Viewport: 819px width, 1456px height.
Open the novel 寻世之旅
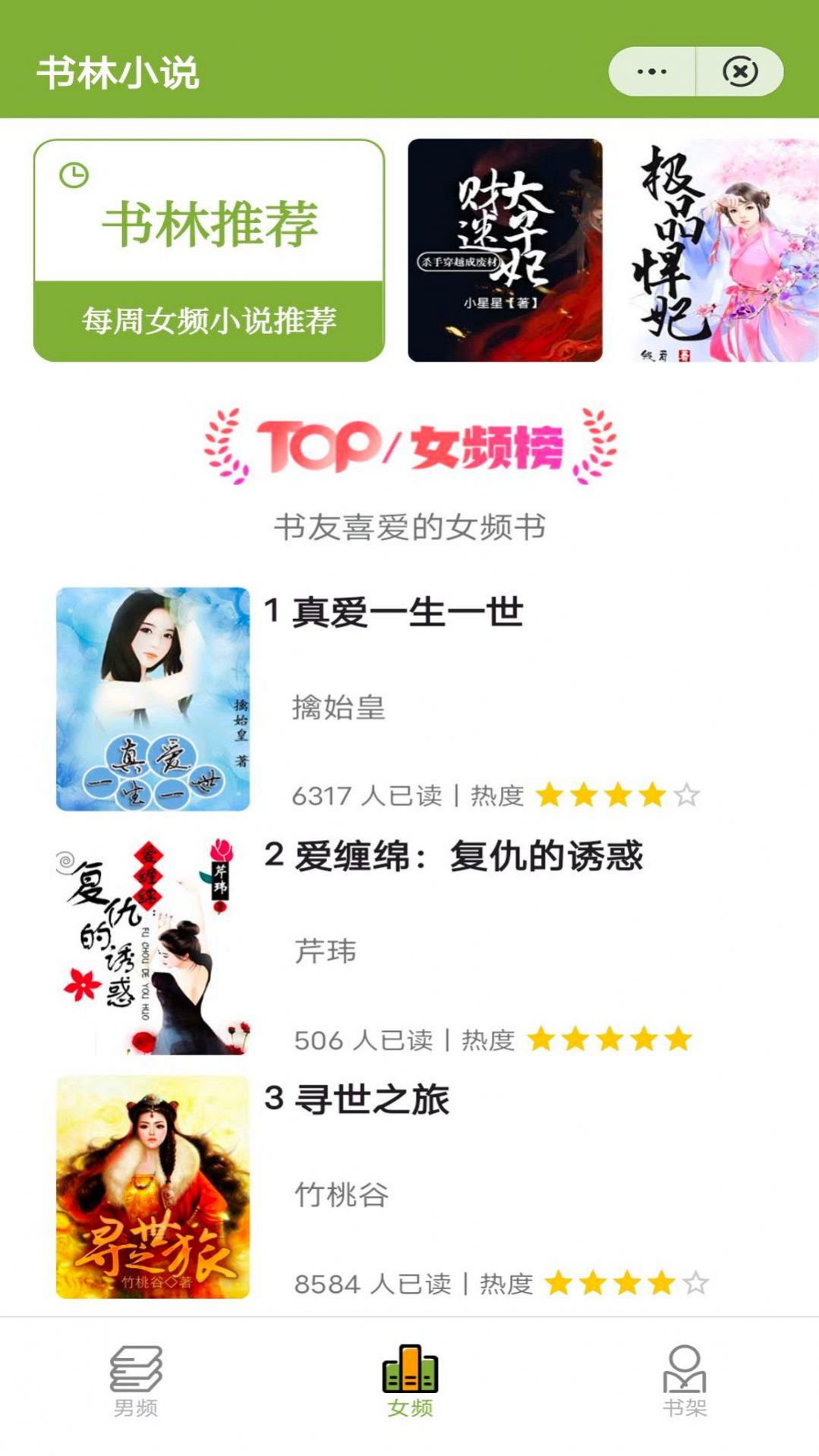pos(372,1100)
